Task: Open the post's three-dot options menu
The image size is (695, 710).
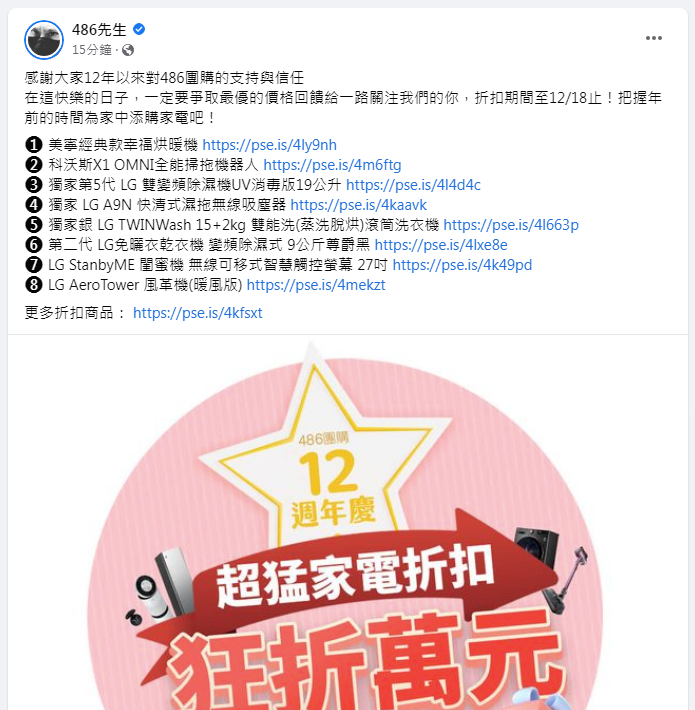Action: click(654, 38)
